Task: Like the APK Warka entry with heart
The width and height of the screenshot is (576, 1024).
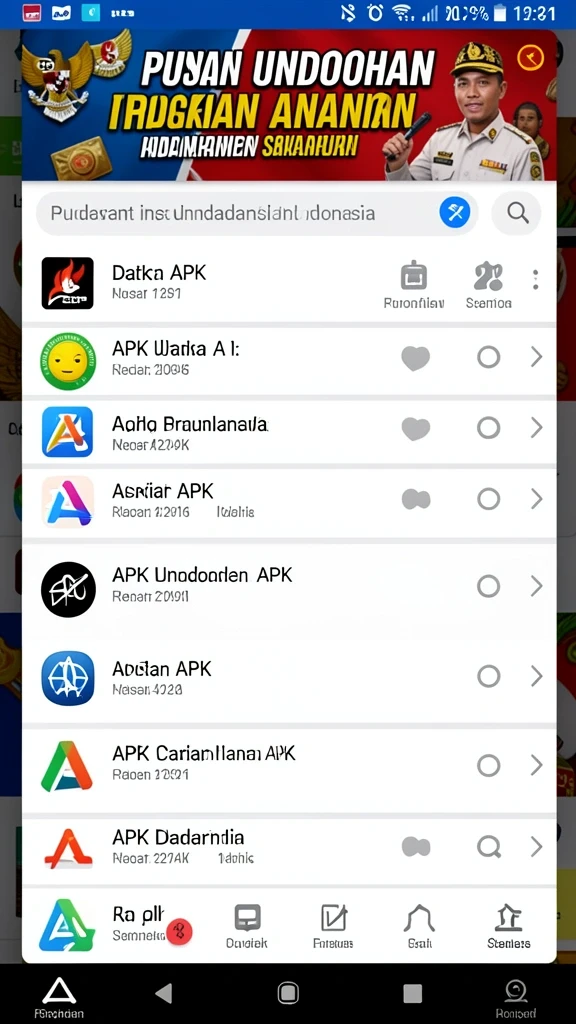Action: click(x=415, y=358)
